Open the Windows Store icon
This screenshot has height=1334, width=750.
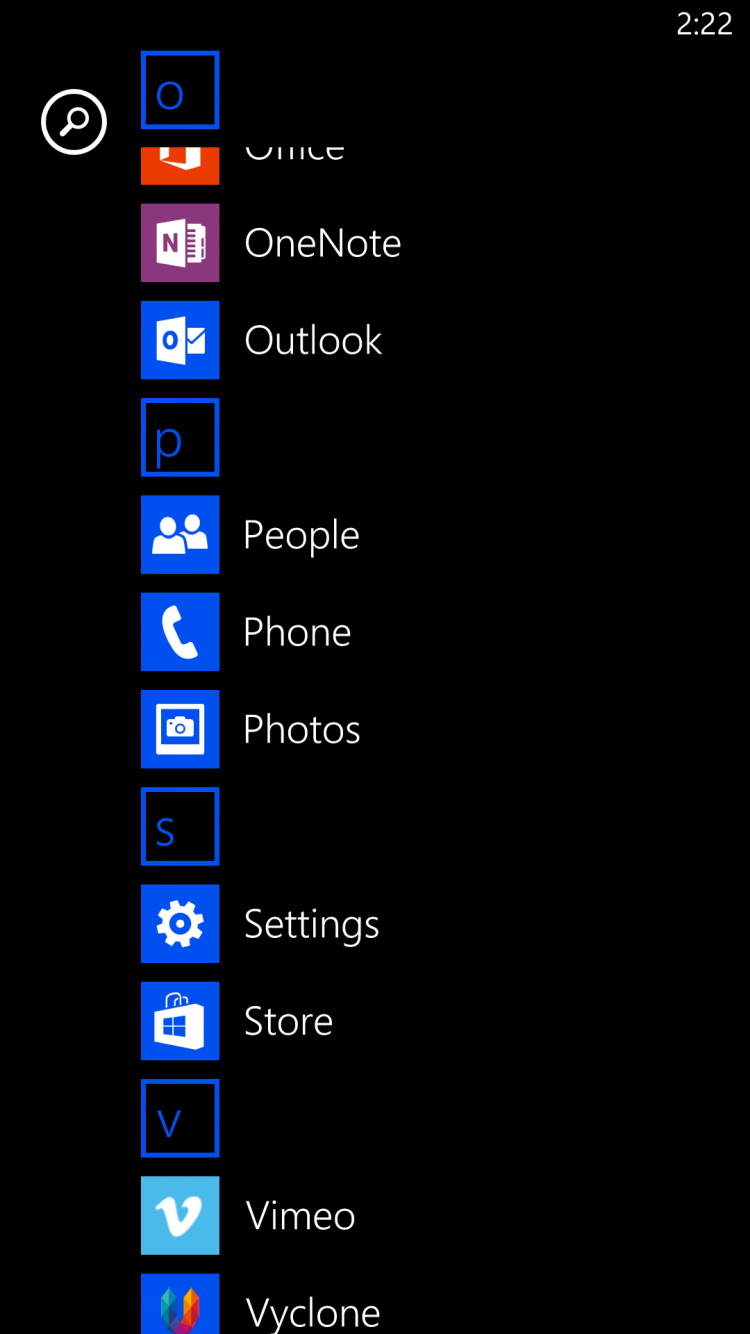(180, 1021)
